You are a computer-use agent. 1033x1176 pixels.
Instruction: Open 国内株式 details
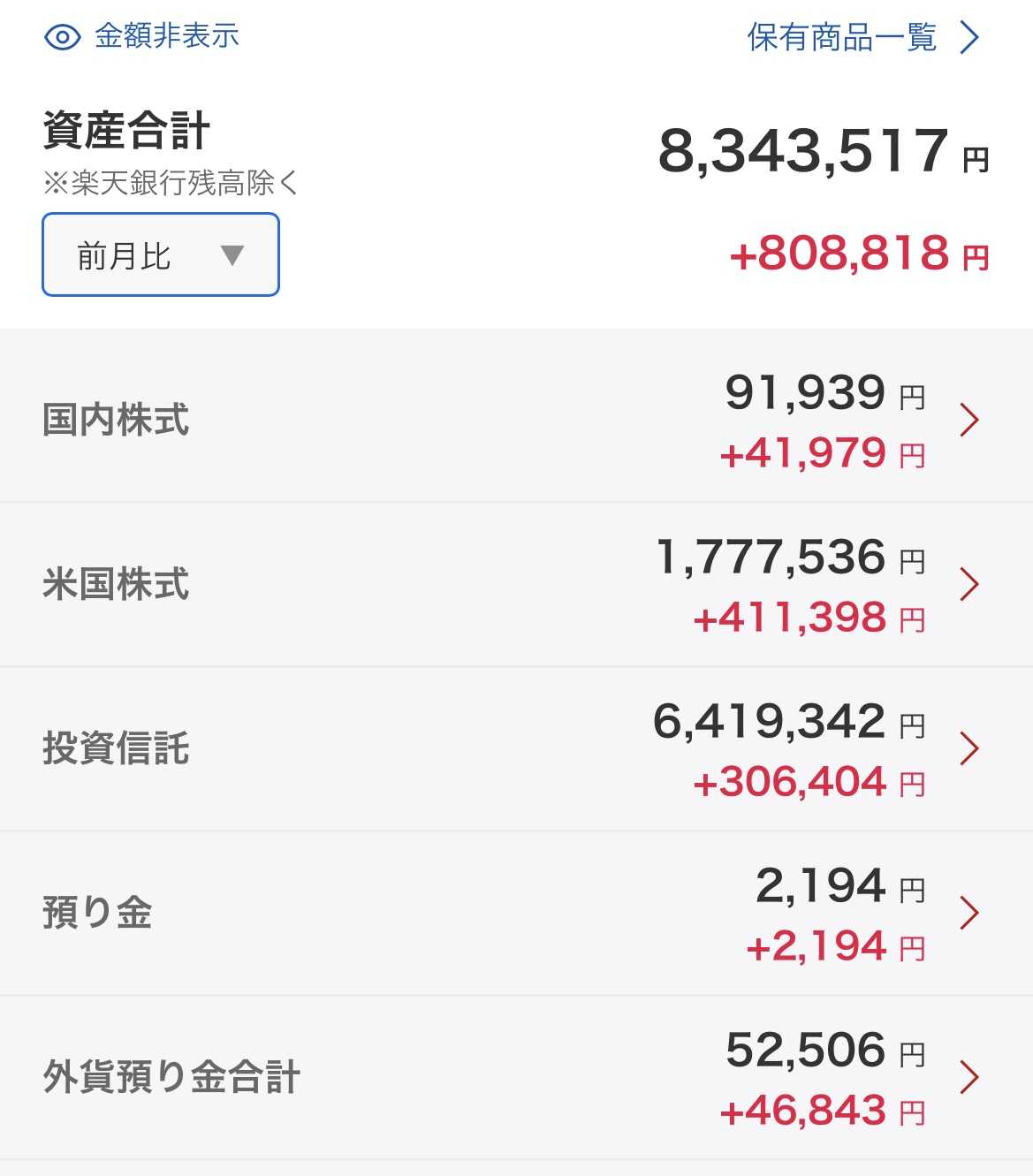click(x=516, y=420)
